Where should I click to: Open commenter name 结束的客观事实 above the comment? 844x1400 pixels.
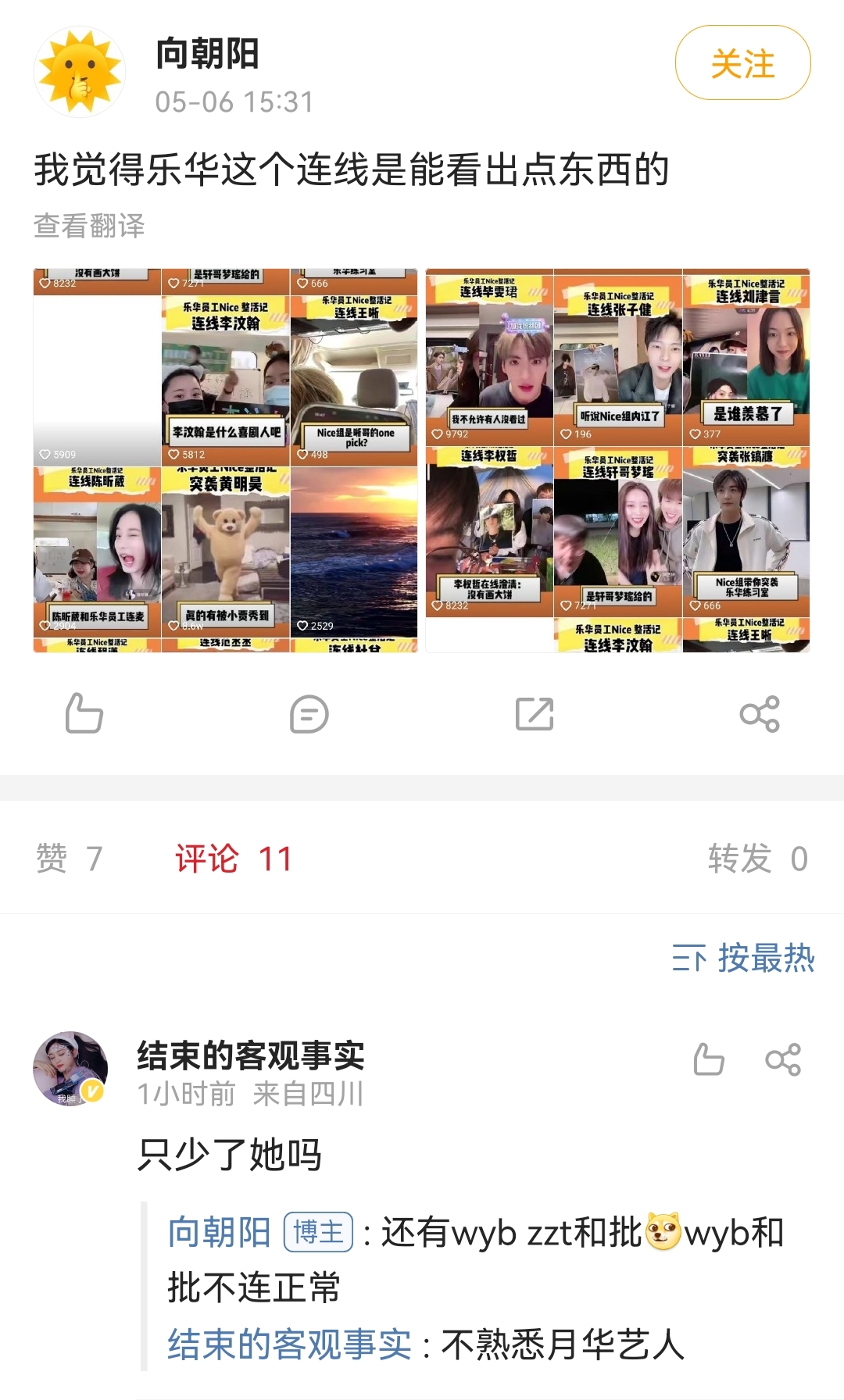point(251,1055)
